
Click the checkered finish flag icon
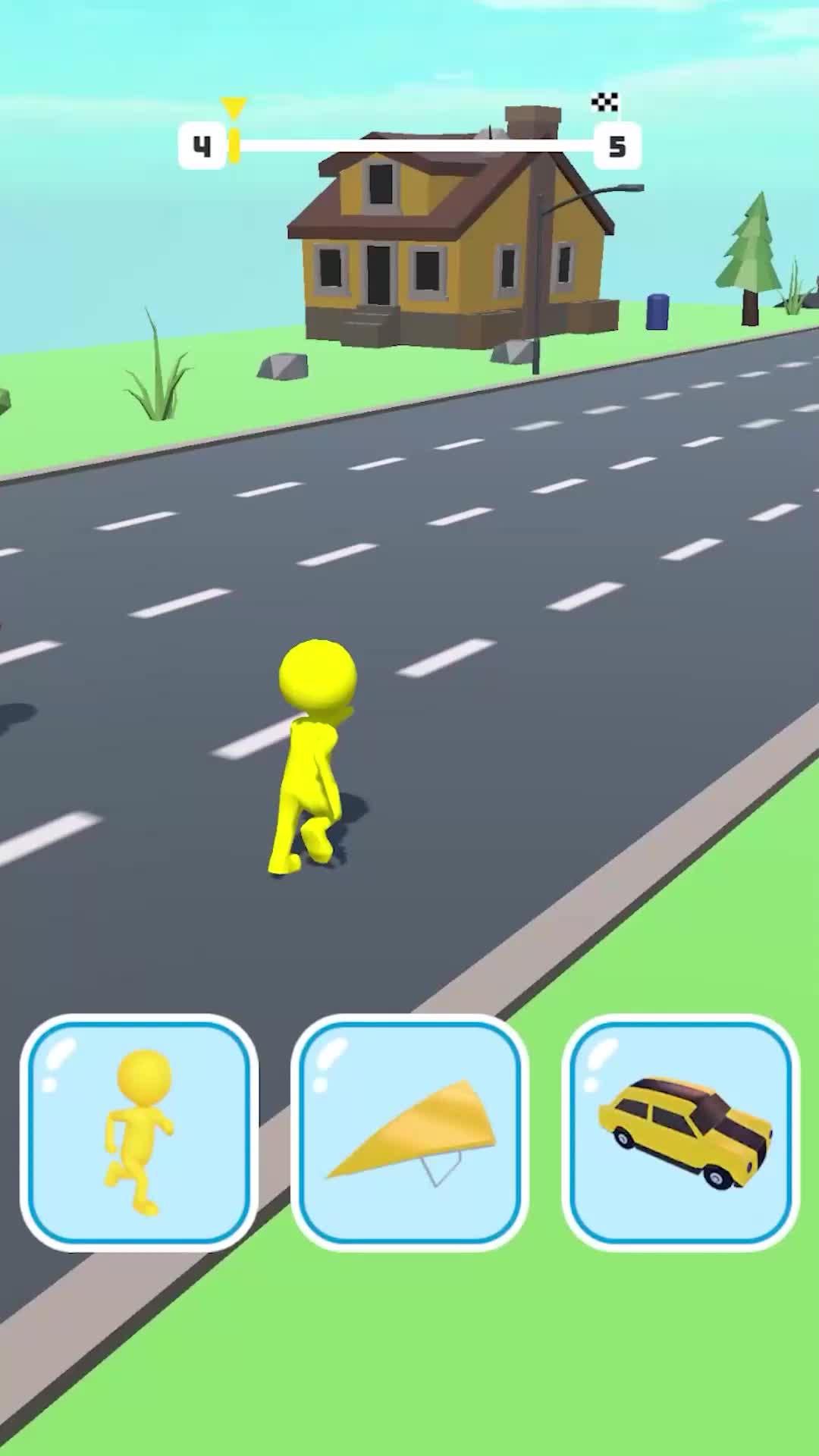(604, 102)
